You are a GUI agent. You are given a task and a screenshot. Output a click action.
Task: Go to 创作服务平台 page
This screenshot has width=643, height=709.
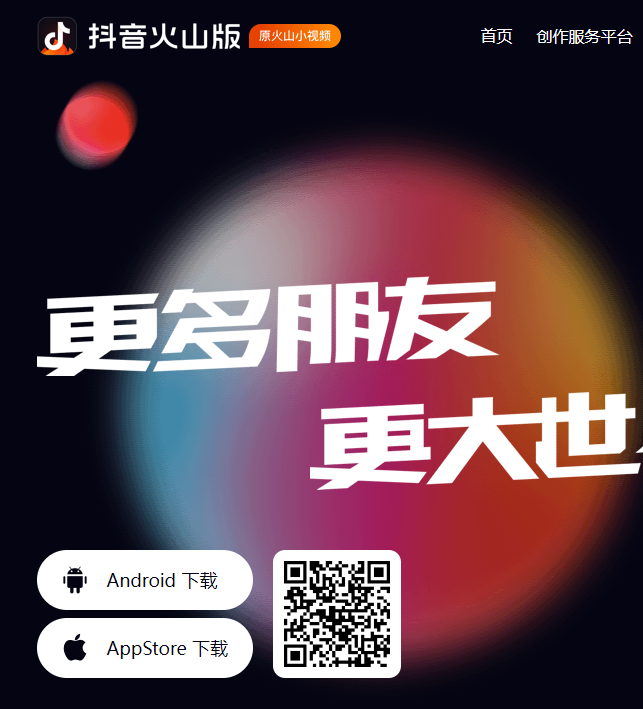(x=584, y=37)
